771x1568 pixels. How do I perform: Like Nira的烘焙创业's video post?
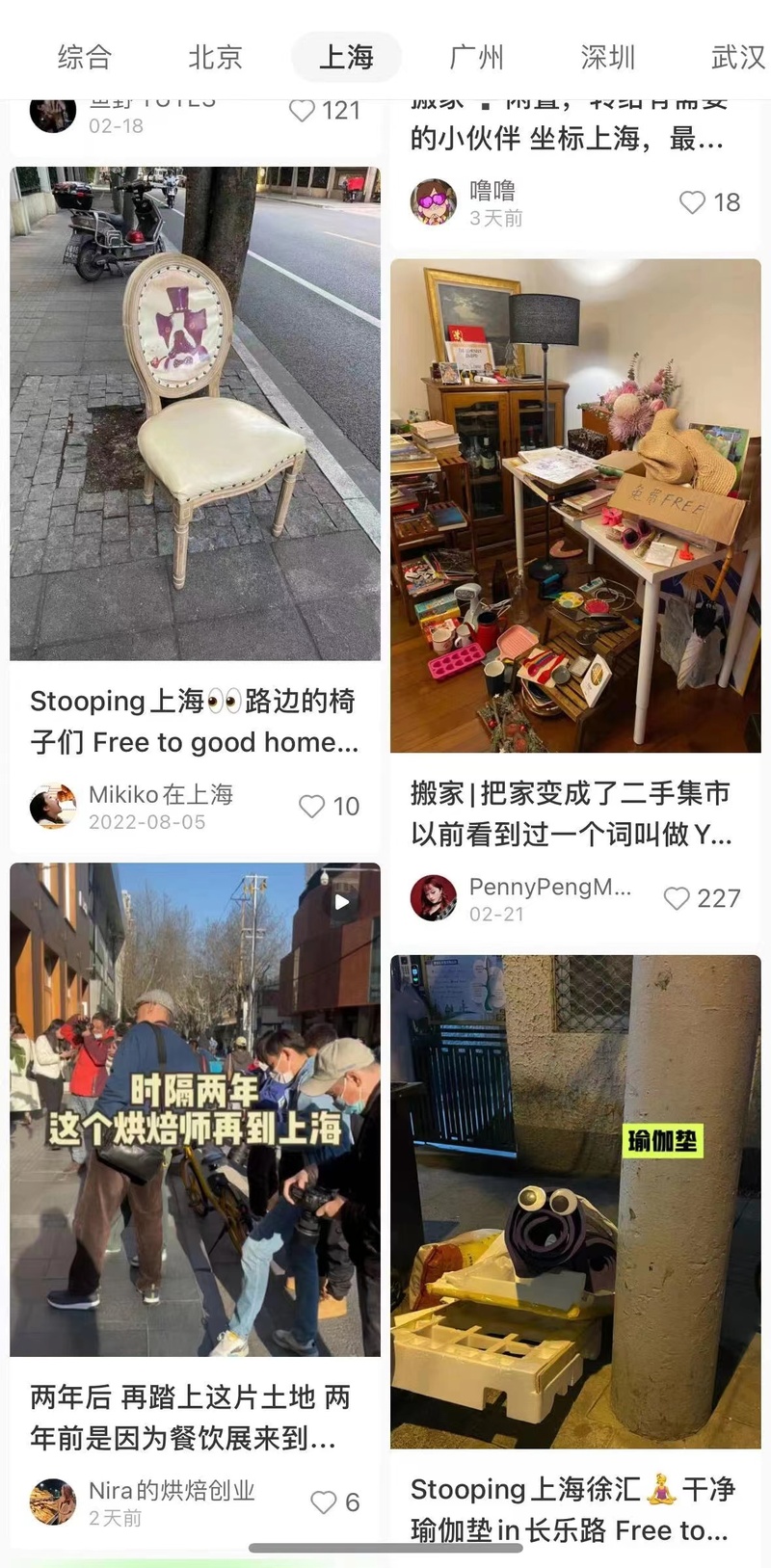pyautogui.click(x=324, y=1502)
